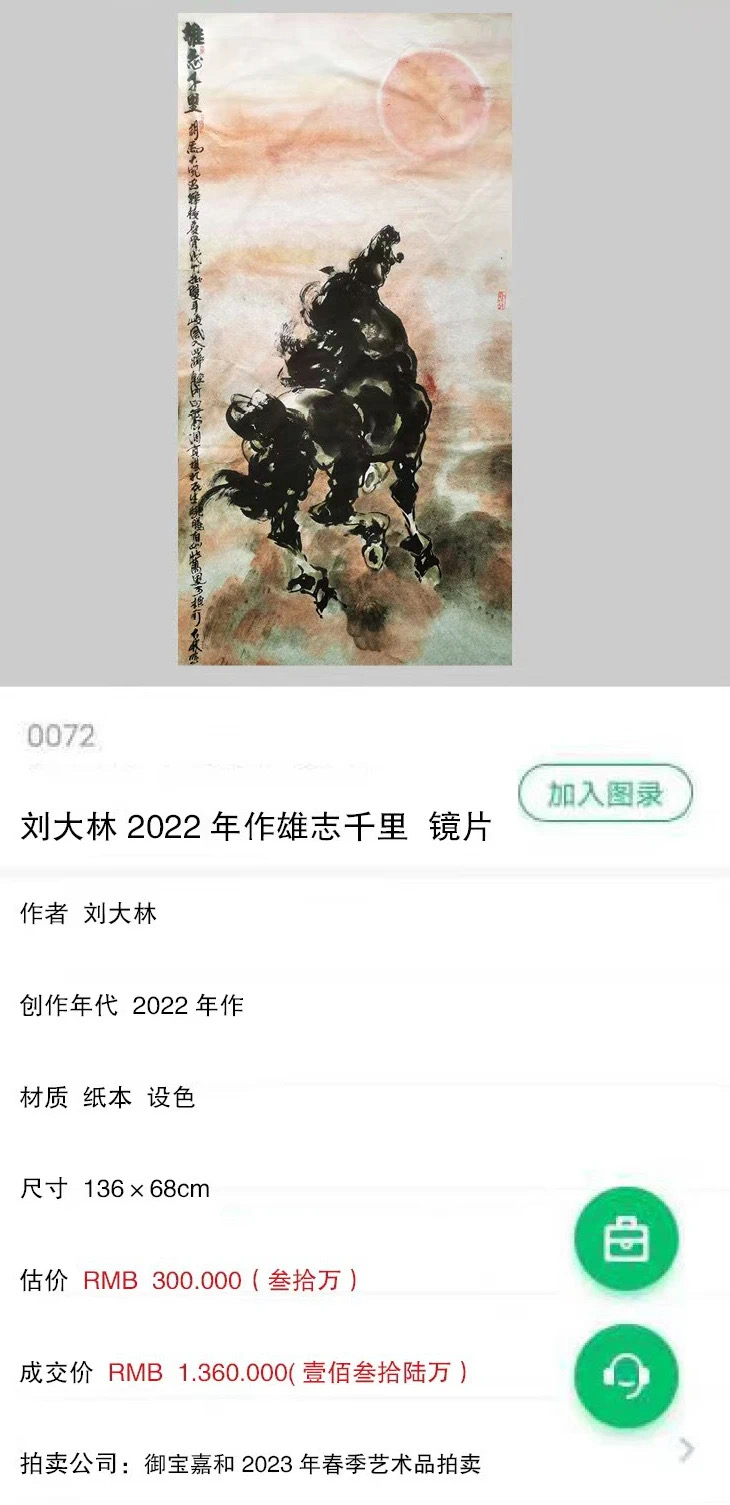Tap the 加入图录 button
Viewport: 730px width, 1505px height.
[x=605, y=794]
